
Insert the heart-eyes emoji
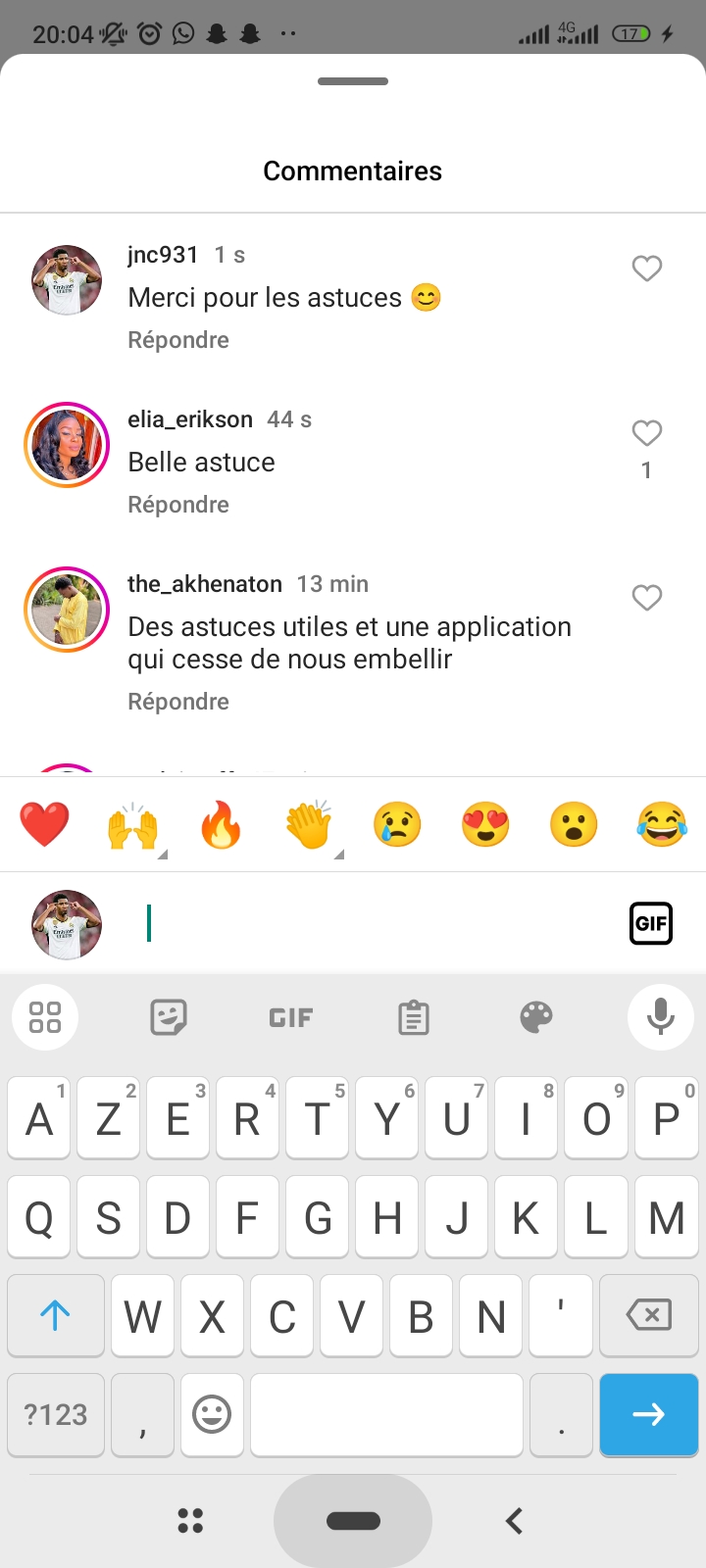pos(485,824)
